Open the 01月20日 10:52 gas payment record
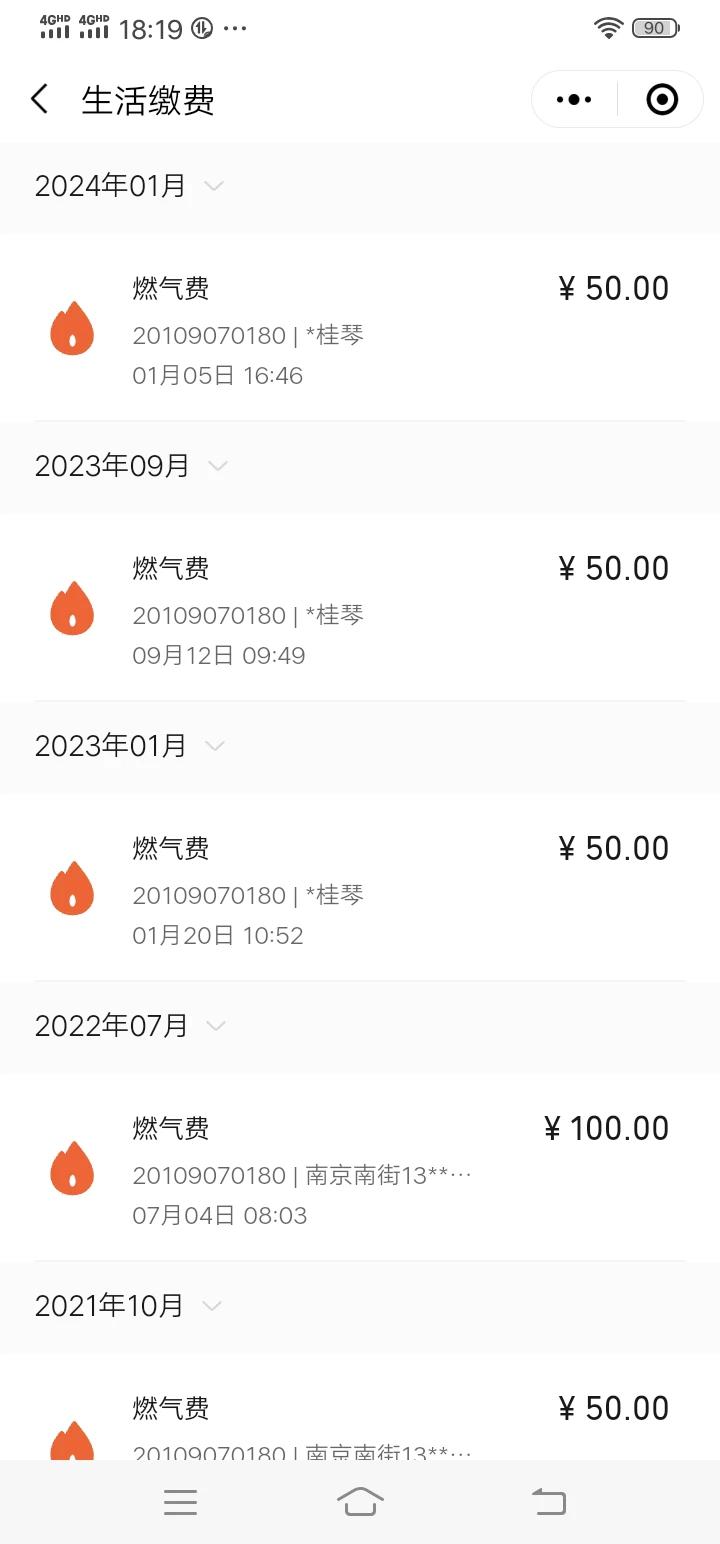The width and height of the screenshot is (720, 1544). coord(360,888)
